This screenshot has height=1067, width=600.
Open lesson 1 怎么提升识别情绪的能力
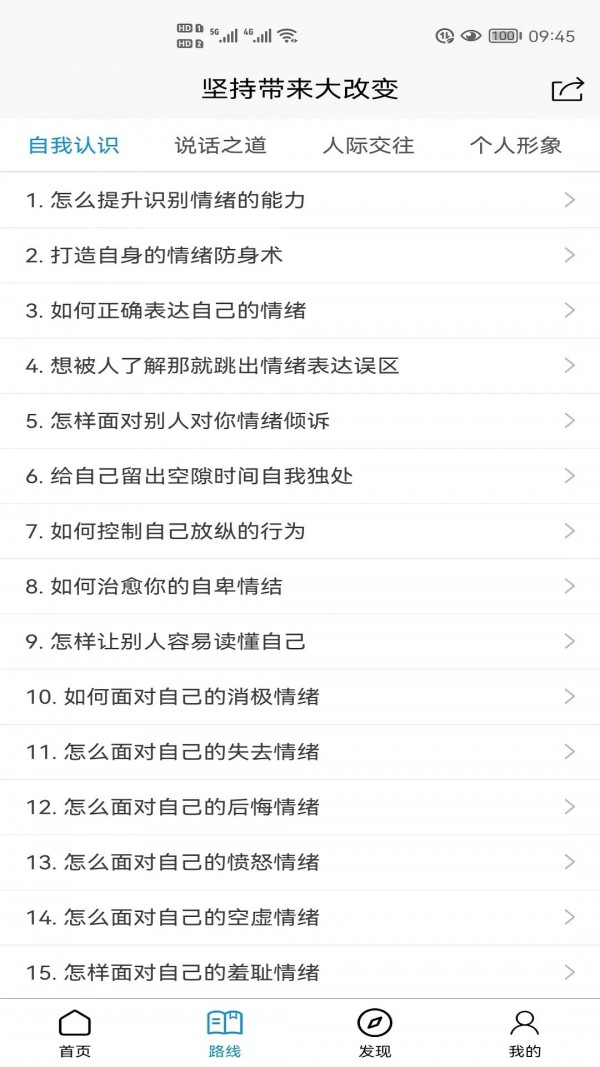tap(300, 200)
